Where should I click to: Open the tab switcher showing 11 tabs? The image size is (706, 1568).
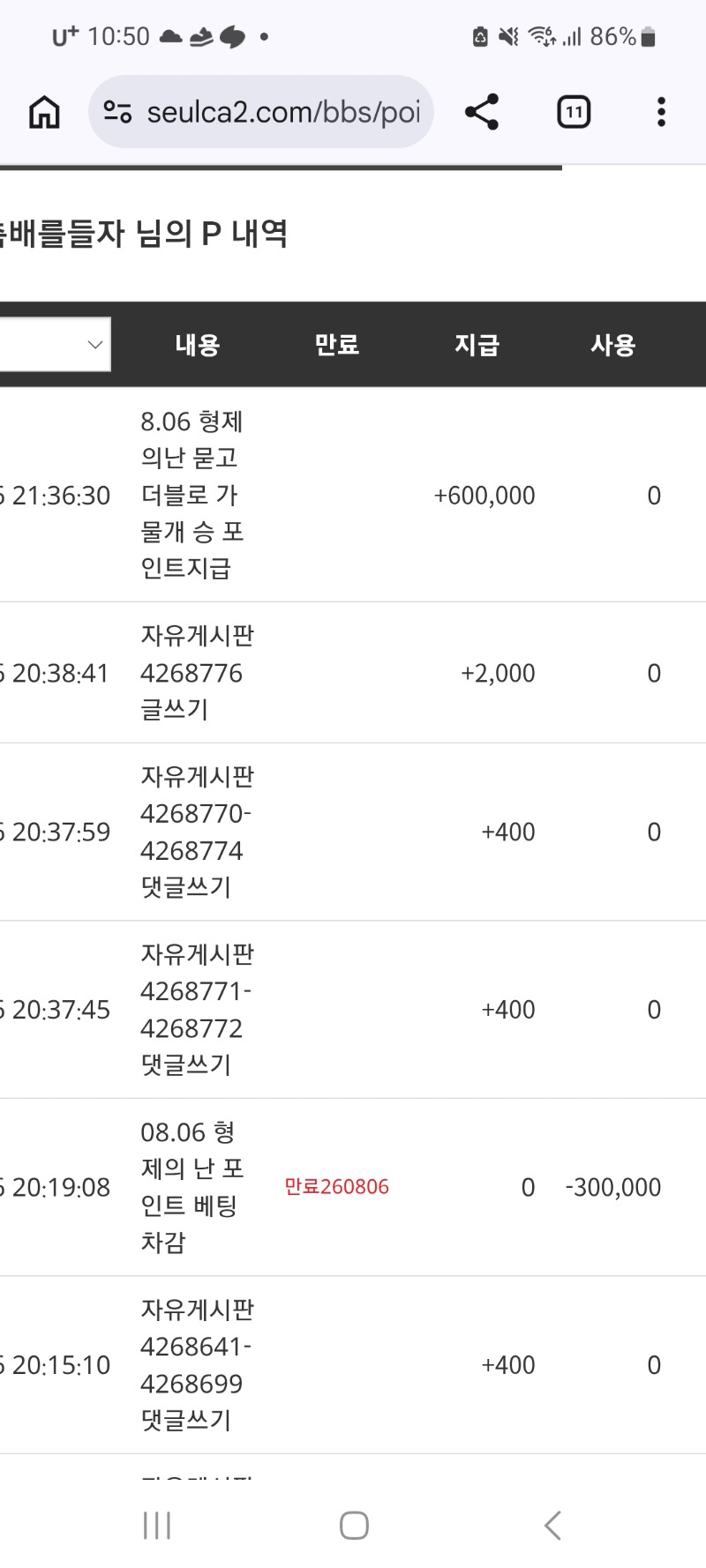coord(574,112)
